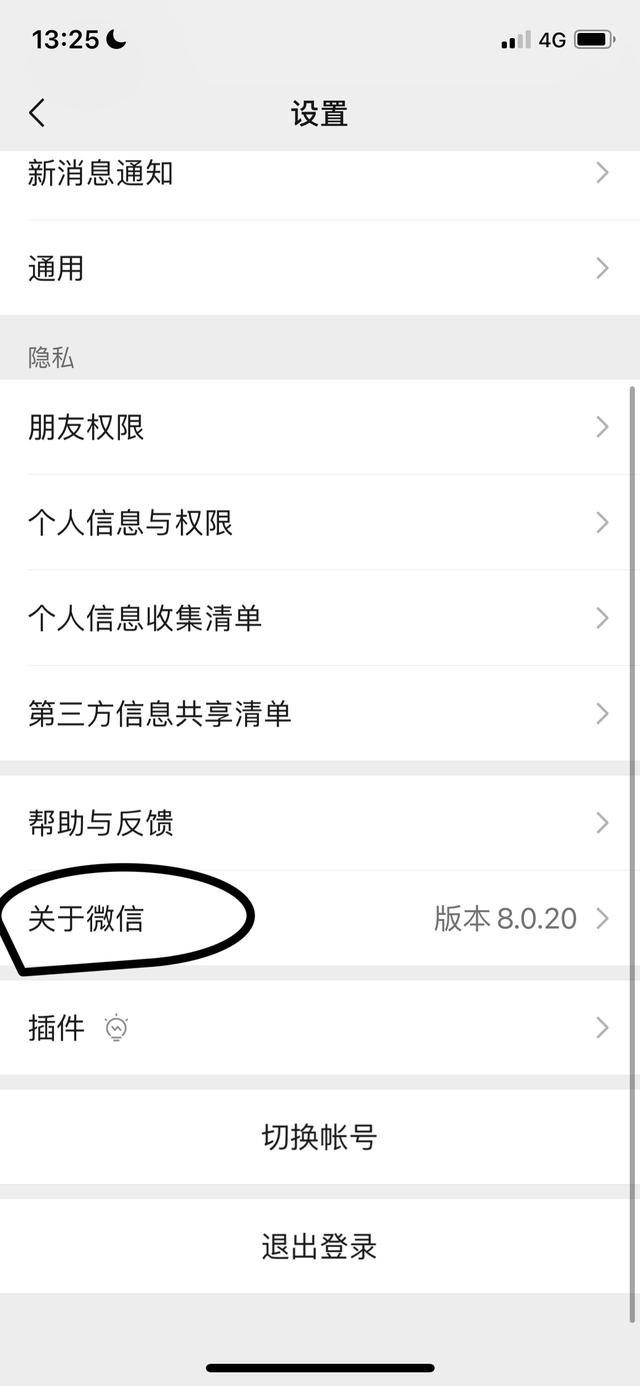Screen dimensions: 640x1386
Task: Go back from the 设置 page
Action: pos(37,113)
